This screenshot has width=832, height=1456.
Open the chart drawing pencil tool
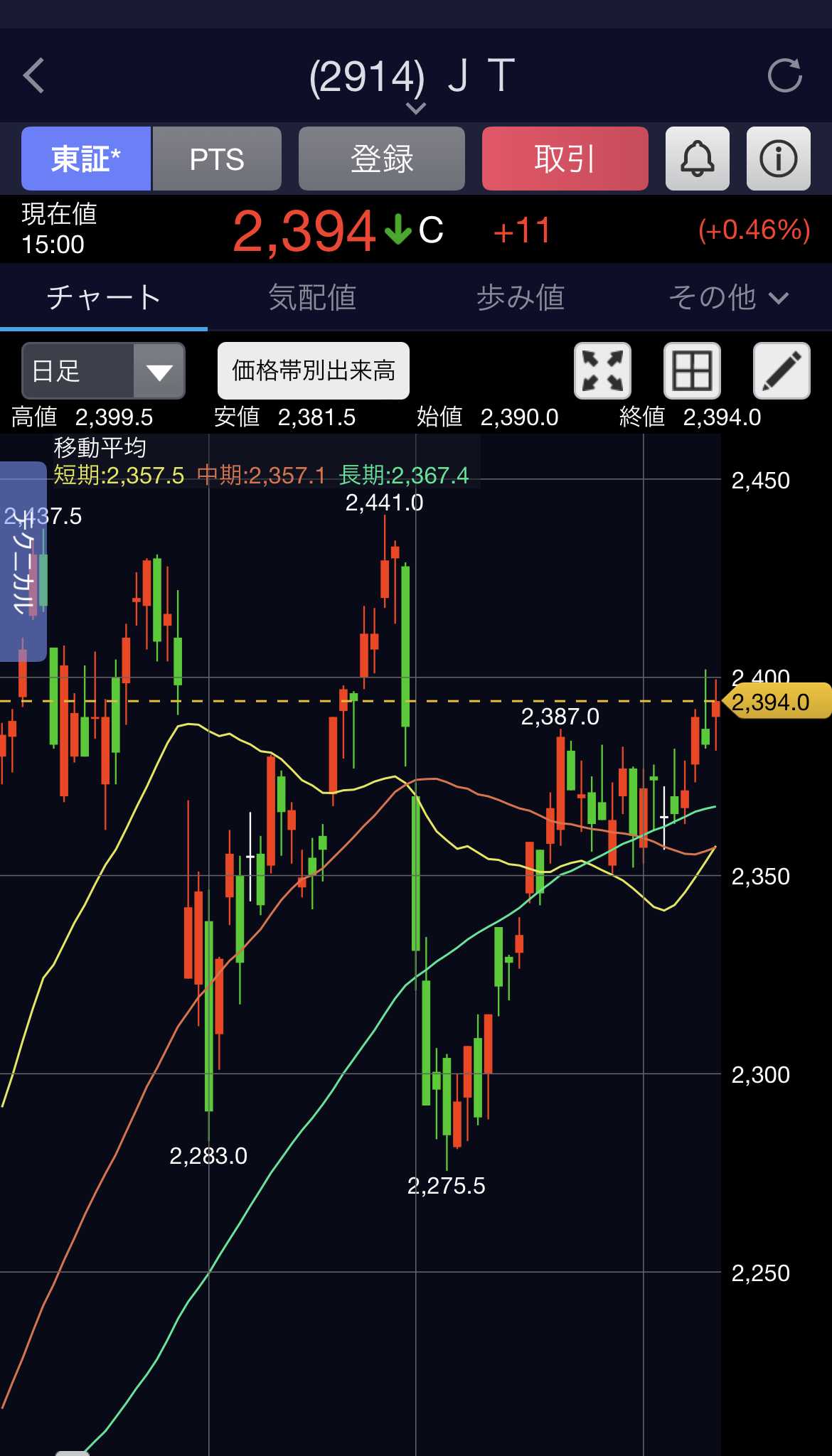point(782,371)
